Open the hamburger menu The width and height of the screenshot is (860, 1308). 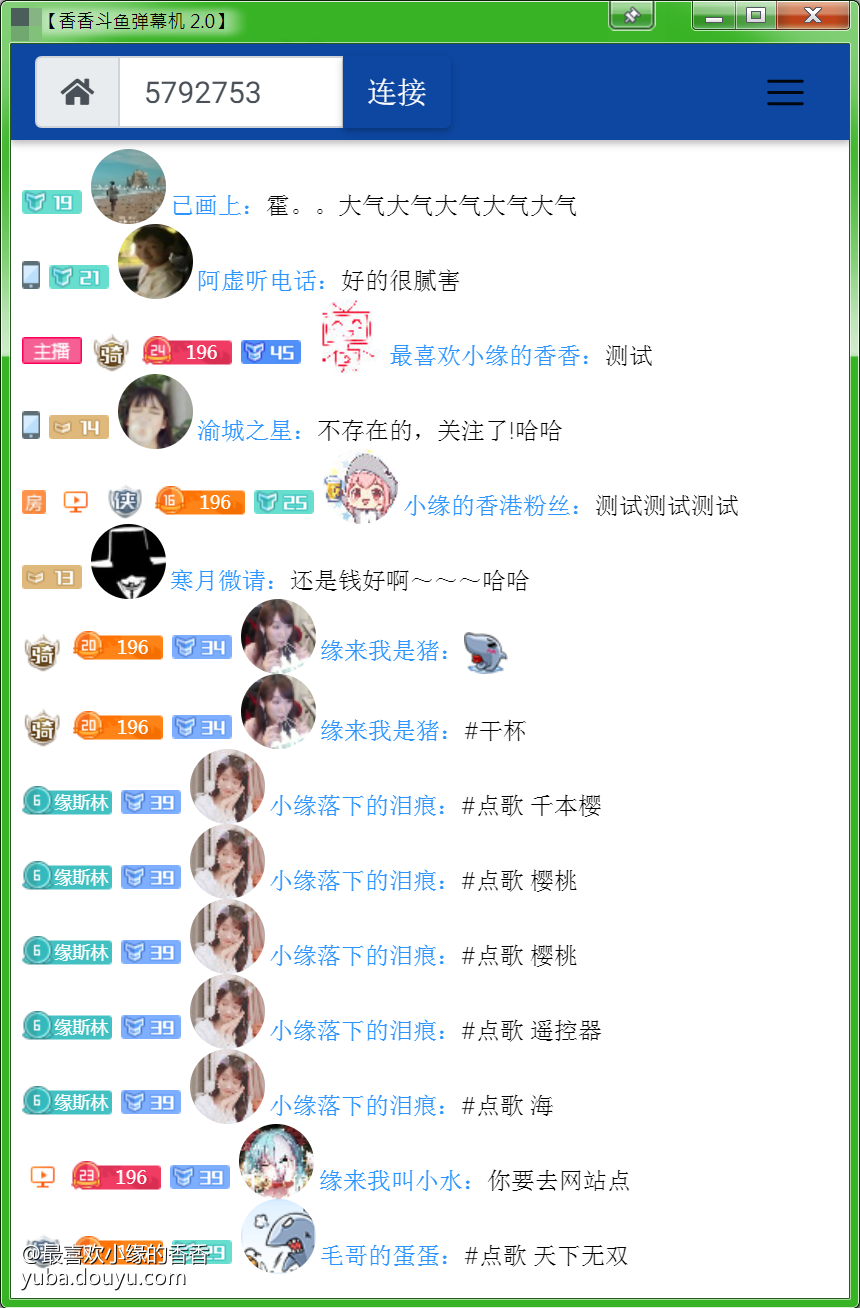click(x=785, y=92)
